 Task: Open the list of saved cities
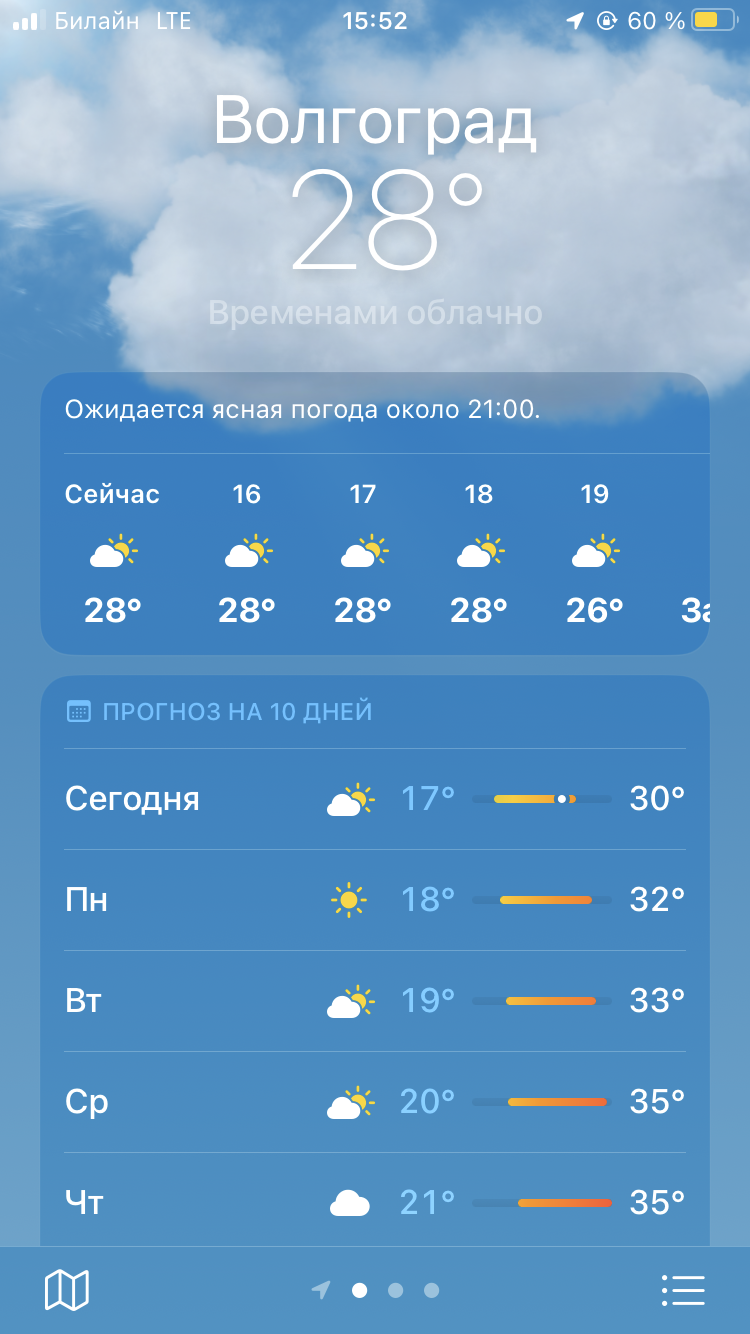click(x=684, y=1290)
